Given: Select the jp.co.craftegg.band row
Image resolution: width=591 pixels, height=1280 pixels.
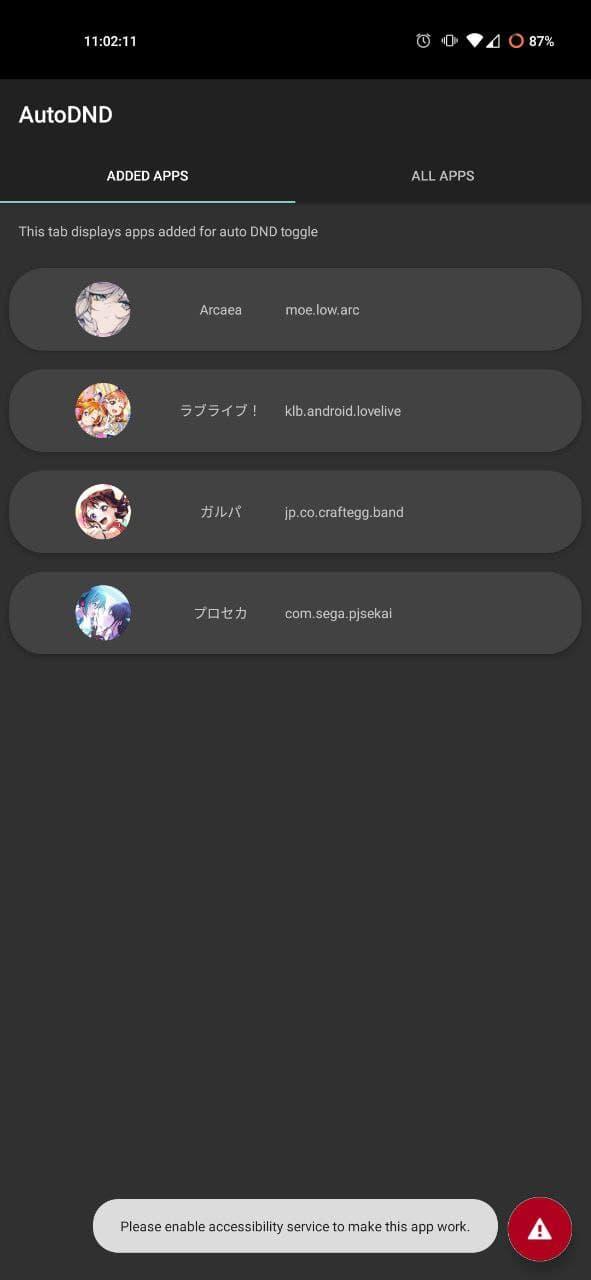Looking at the screenshot, I should (x=295, y=511).
